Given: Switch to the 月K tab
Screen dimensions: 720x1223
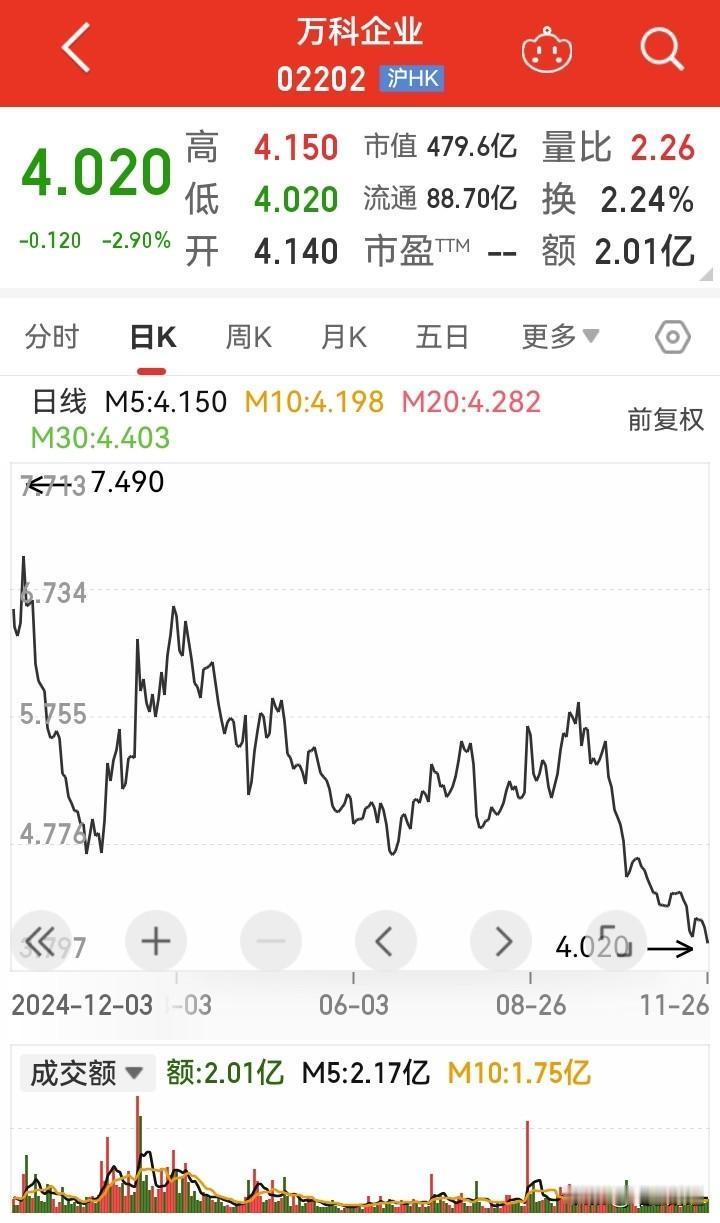Looking at the screenshot, I should point(344,337).
